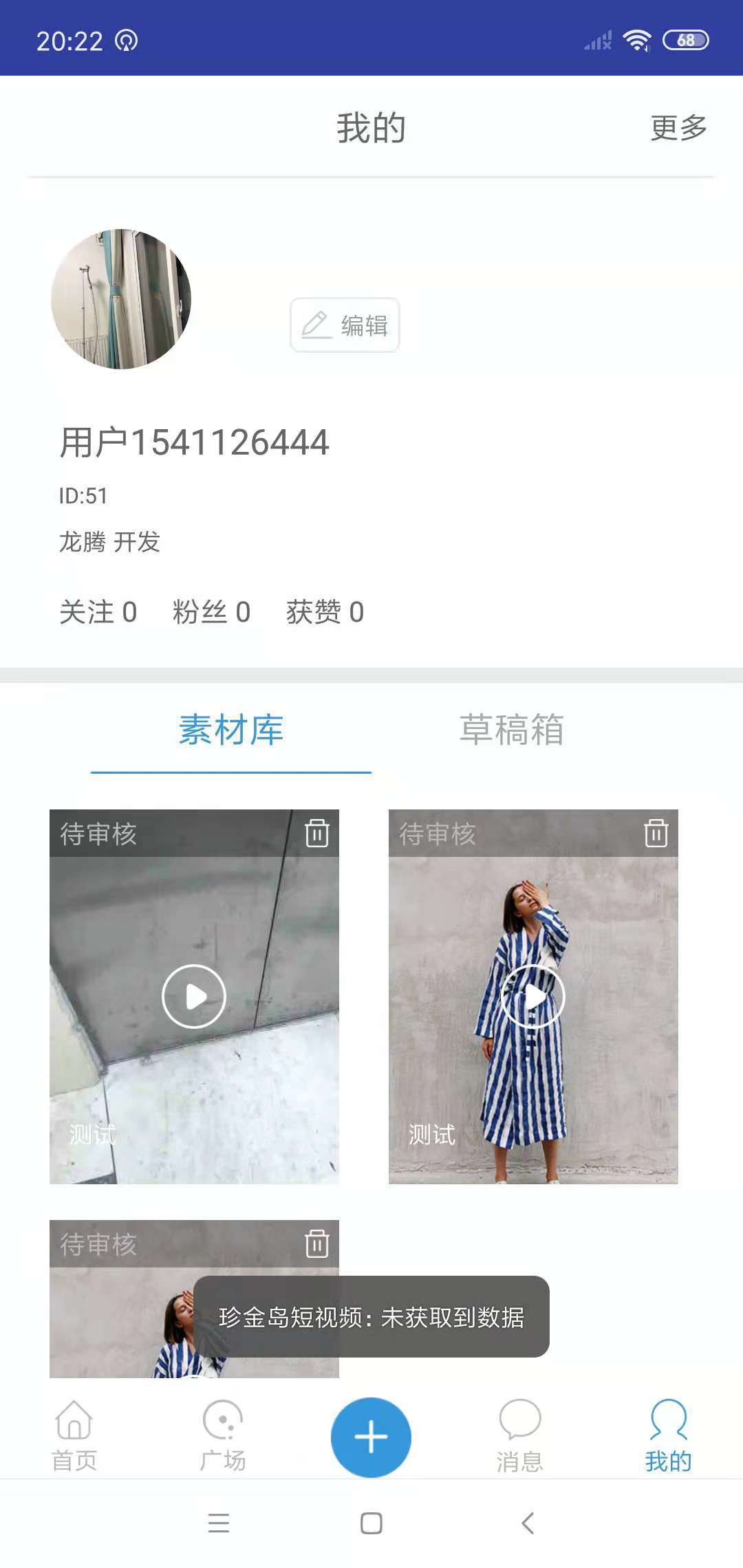The height and width of the screenshot is (1568, 743).
Task: Create new content with plus button
Action: [371, 1437]
